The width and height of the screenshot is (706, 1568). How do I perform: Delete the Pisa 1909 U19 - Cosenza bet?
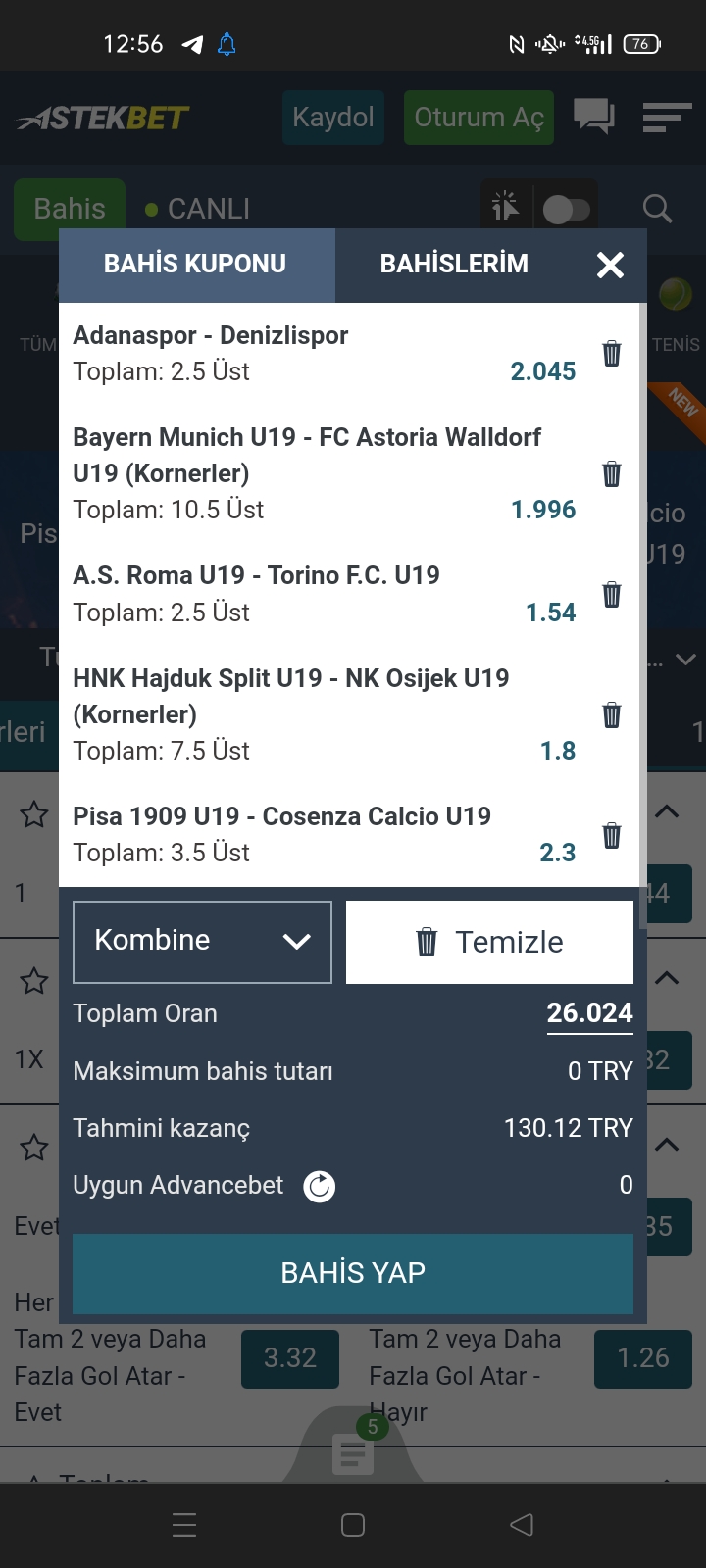(612, 835)
